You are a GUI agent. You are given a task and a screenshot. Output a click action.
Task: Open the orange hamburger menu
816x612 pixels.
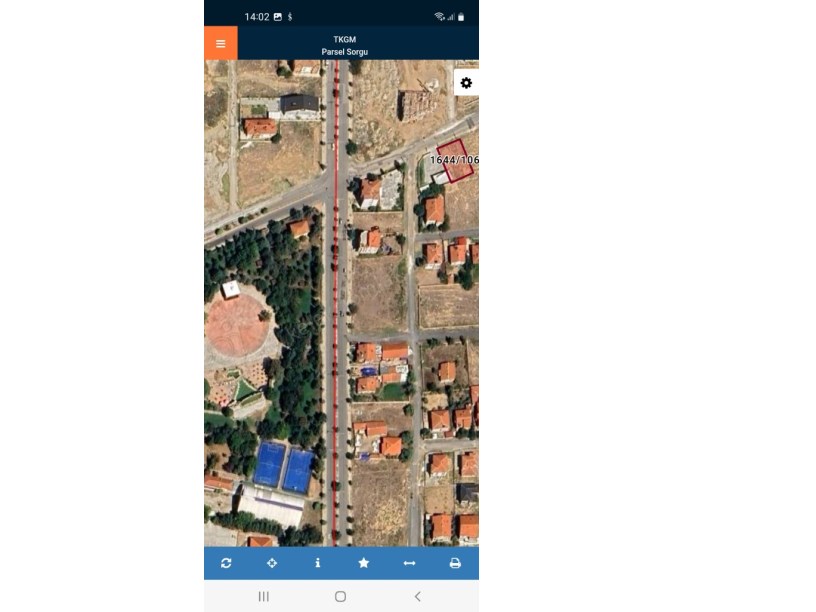tap(220, 44)
